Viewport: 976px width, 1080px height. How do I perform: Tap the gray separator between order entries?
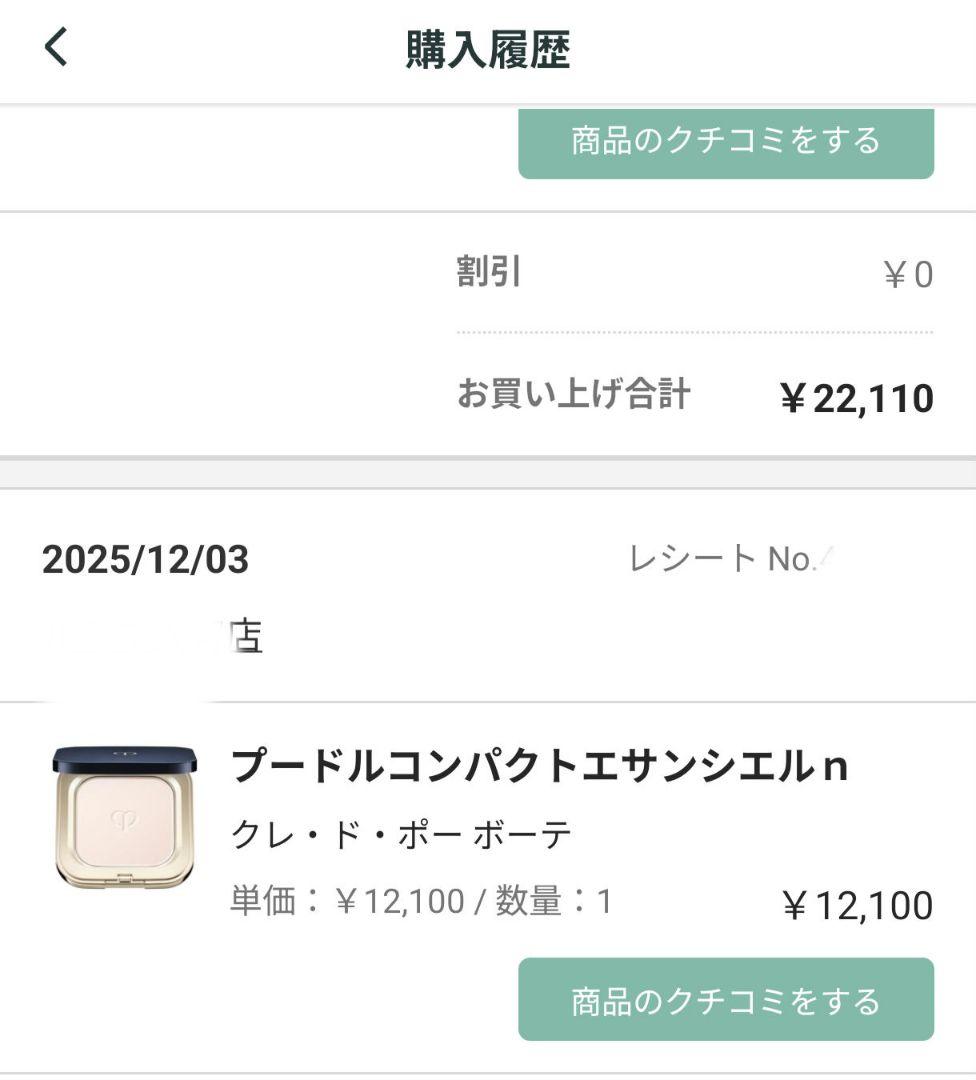488,467
